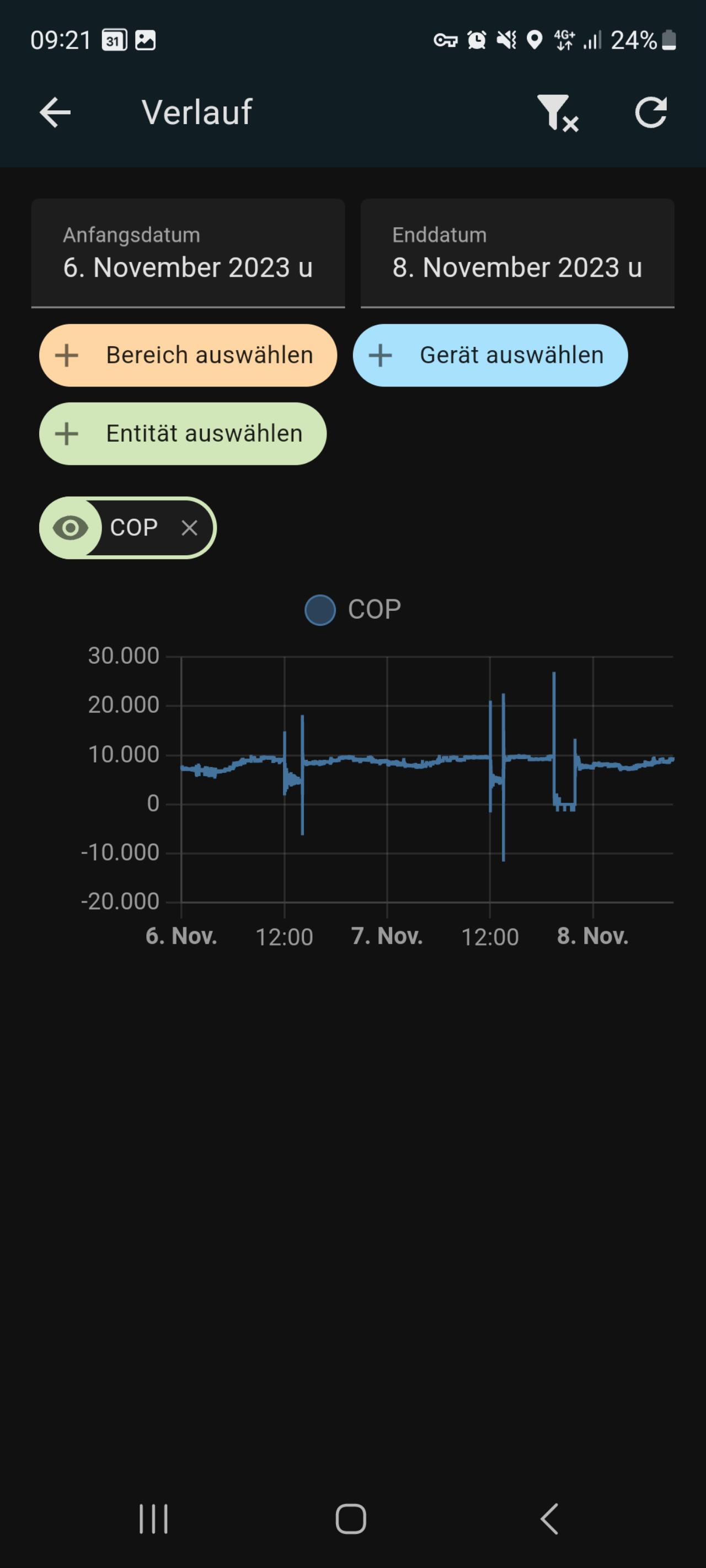The width and height of the screenshot is (706, 1568).
Task: Open recent apps from the navigation bar
Action: click(x=153, y=1519)
